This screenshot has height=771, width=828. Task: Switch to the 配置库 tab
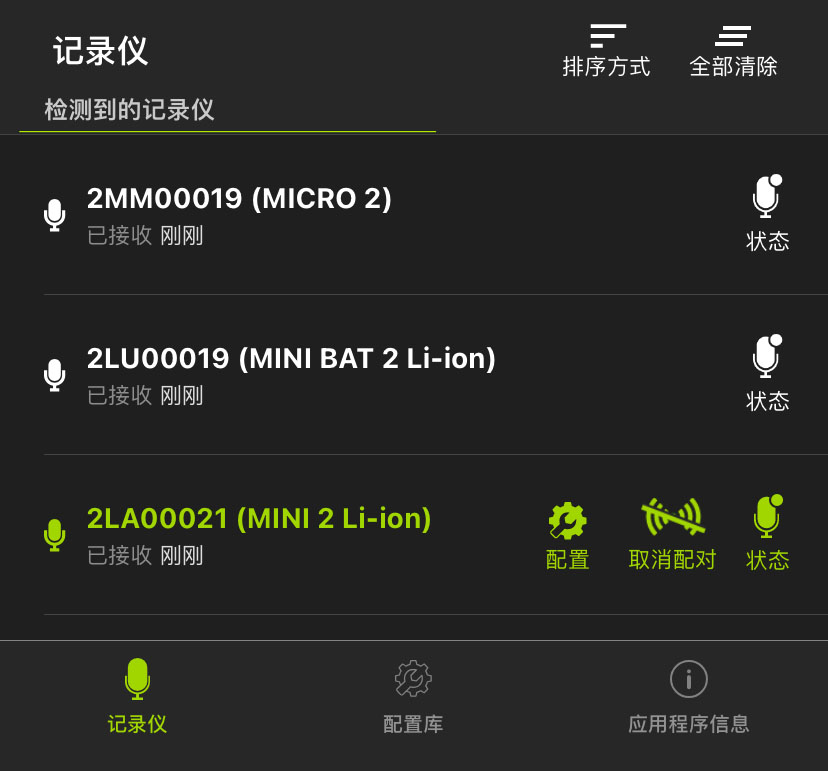(413, 697)
